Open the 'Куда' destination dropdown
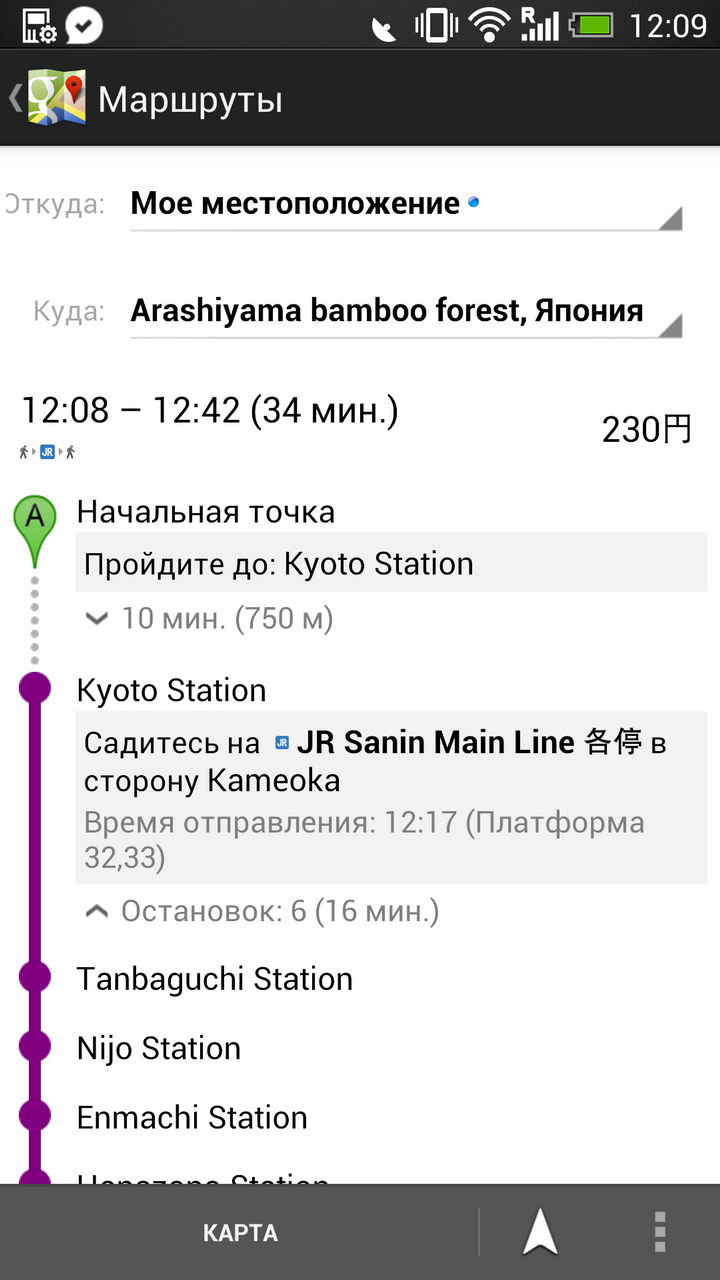This screenshot has height=1280, width=720. click(x=406, y=312)
